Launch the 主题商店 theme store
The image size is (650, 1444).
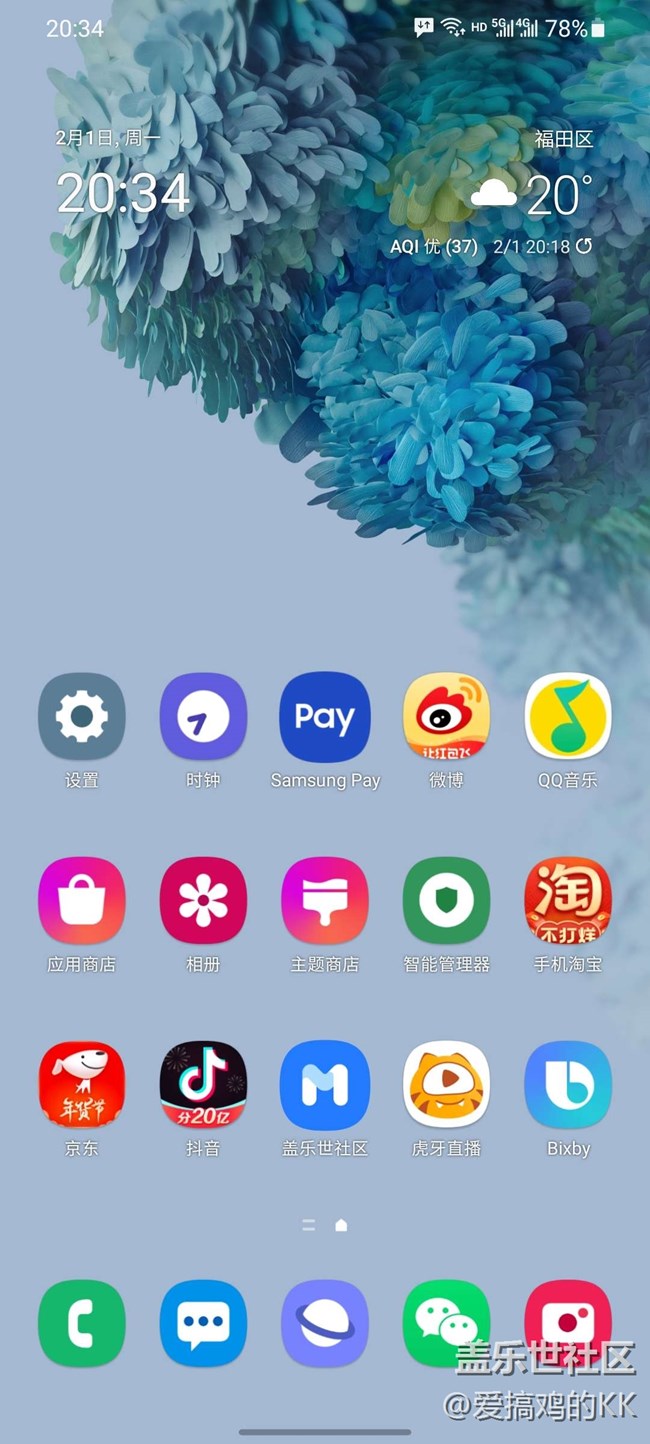pos(325,901)
